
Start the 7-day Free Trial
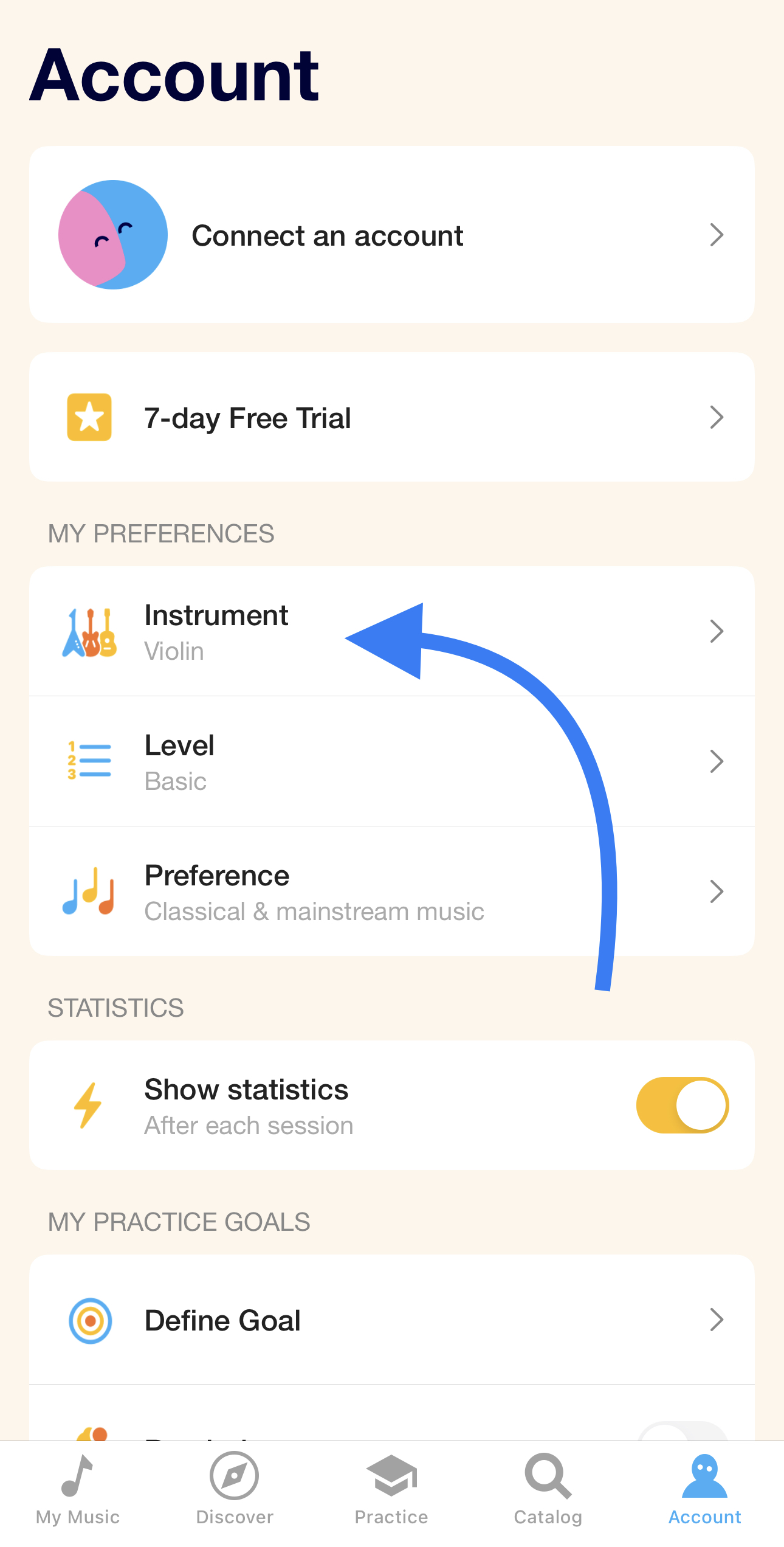point(392,417)
